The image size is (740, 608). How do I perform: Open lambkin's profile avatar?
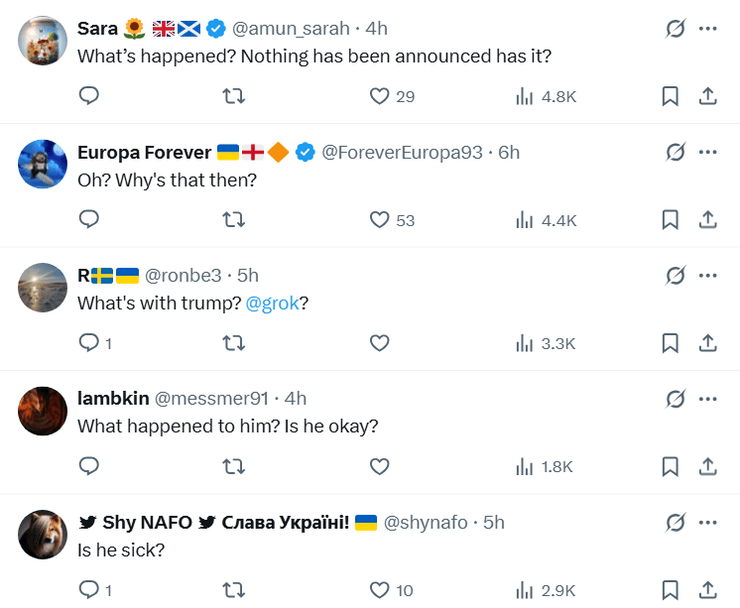point(43,410)
